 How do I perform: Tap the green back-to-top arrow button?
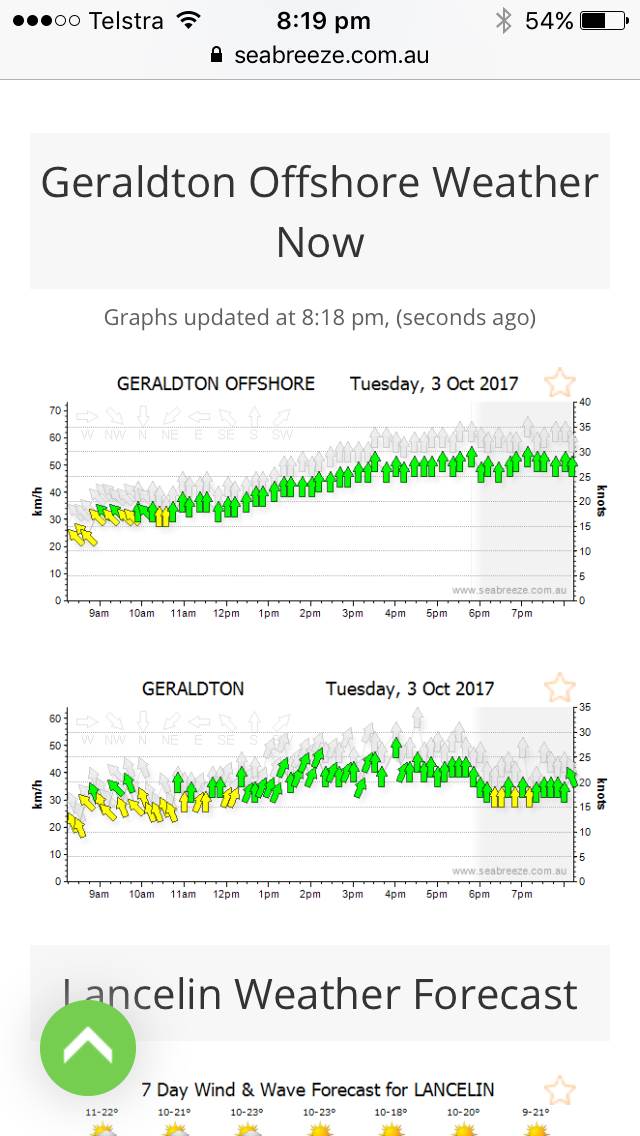88,1048
